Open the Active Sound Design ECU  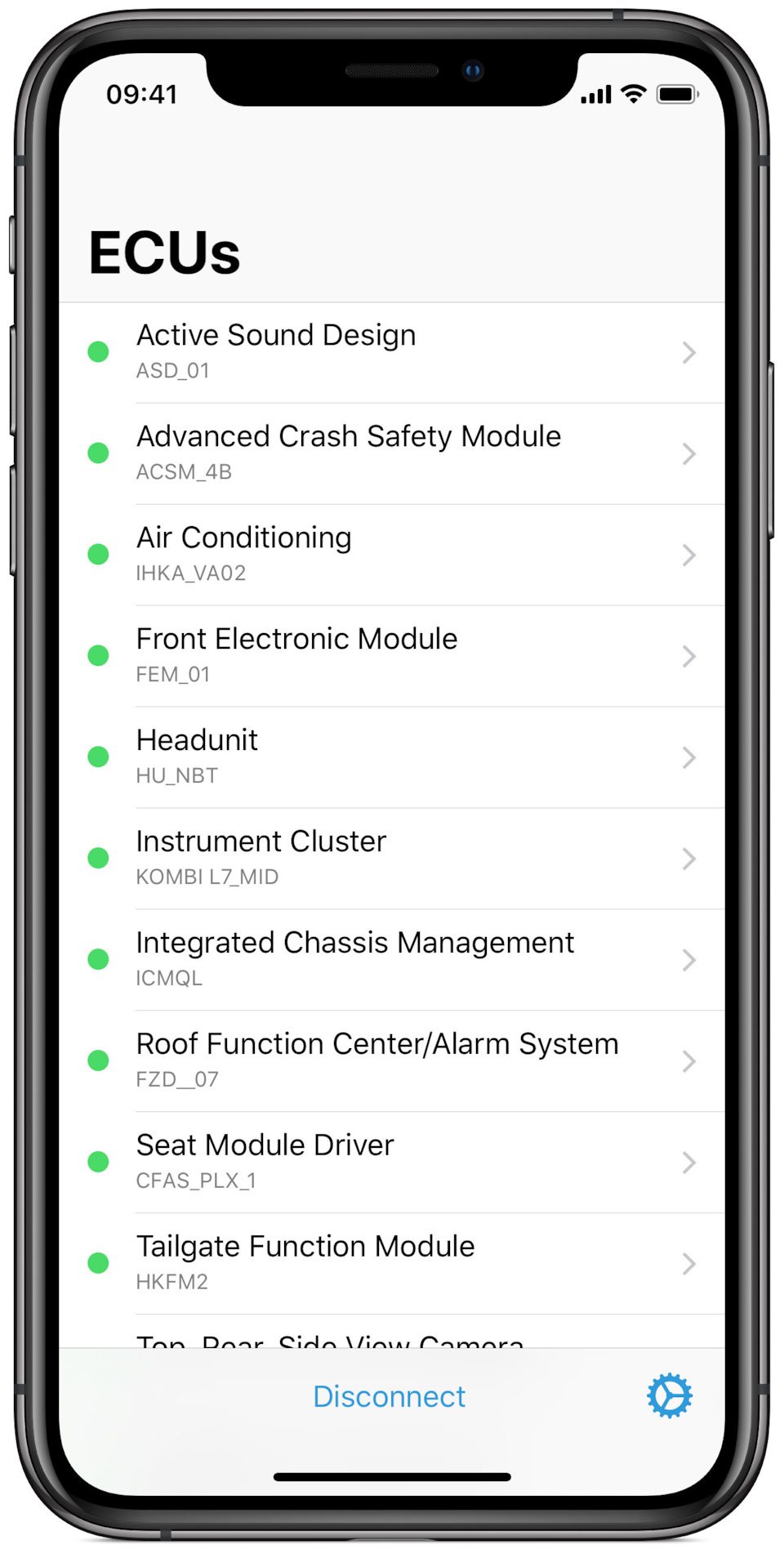click(390, 352)
